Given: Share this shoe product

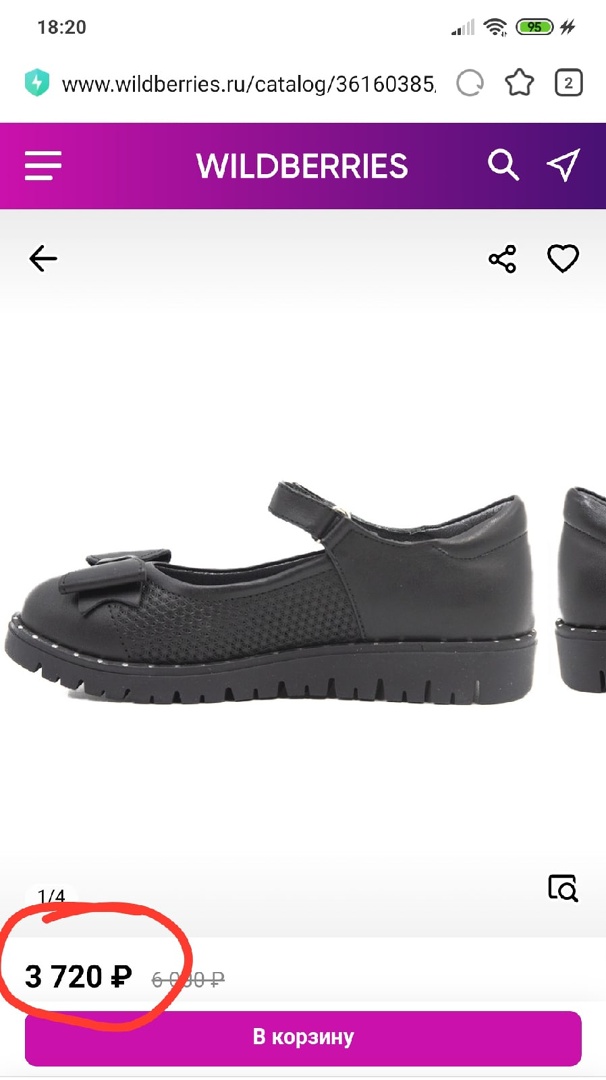Looking at the screenshot, I should 502,260.
